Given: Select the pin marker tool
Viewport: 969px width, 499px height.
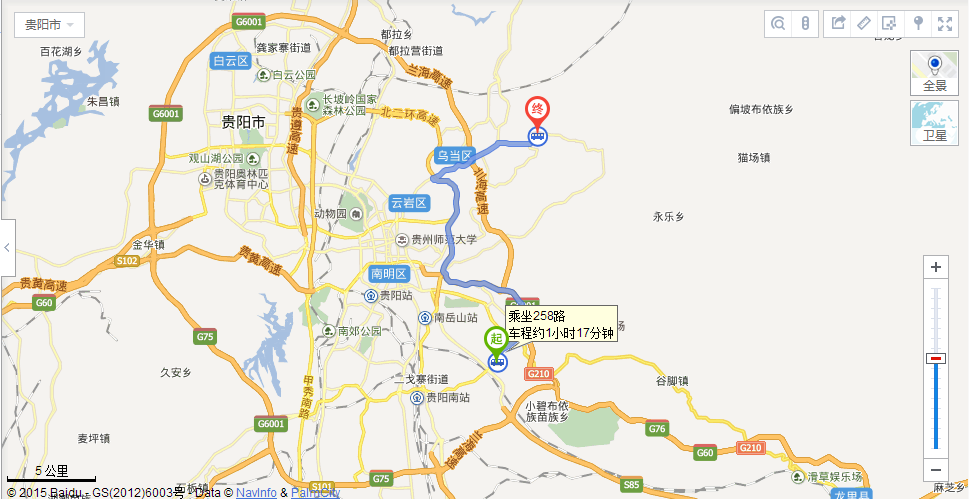Looking at the screenshot, I should pos(917,23).
